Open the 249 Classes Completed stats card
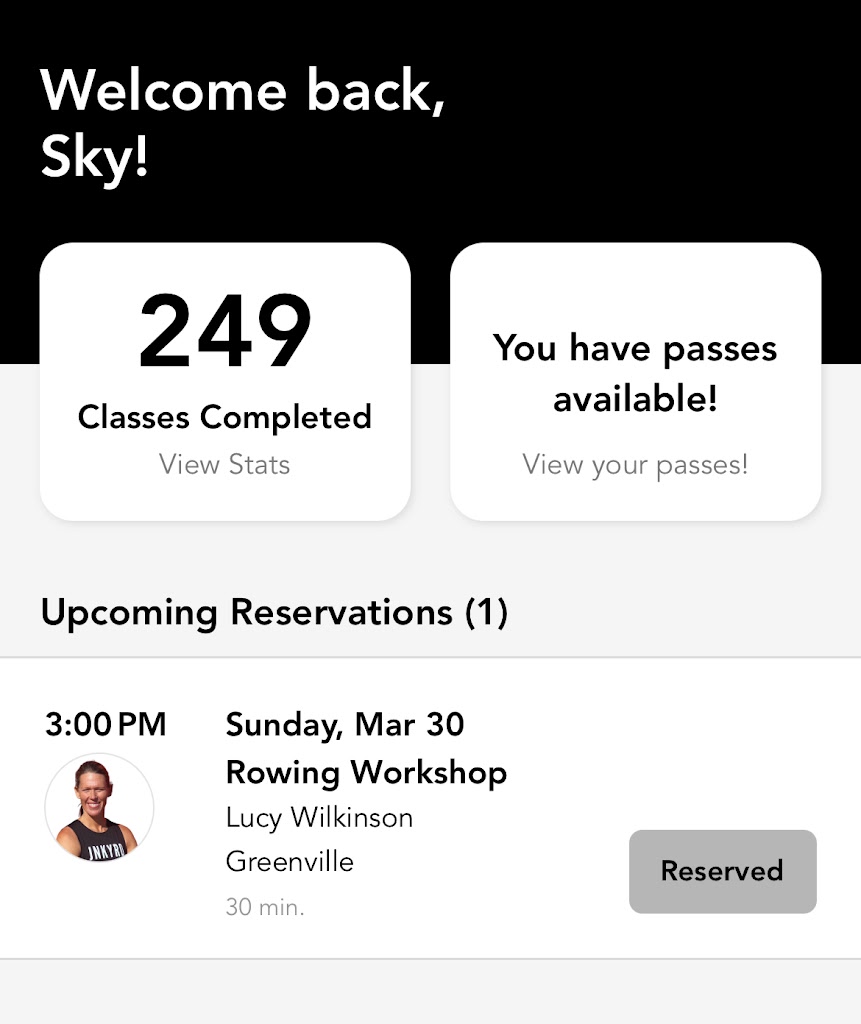 pyautogui.click(x=225, y=381)
